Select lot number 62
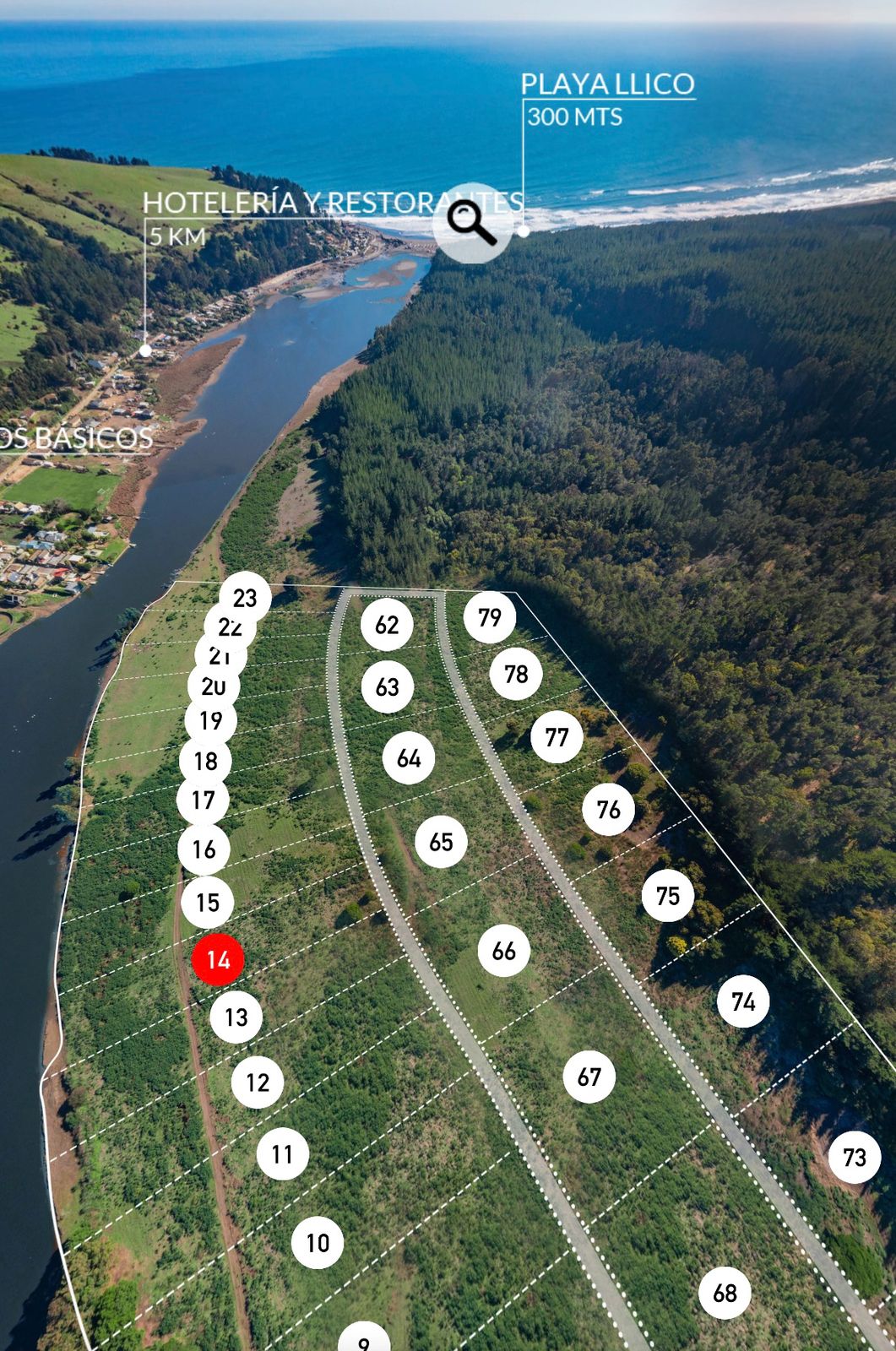This screenshot has width=896, height=1351. tap(387, 625)
